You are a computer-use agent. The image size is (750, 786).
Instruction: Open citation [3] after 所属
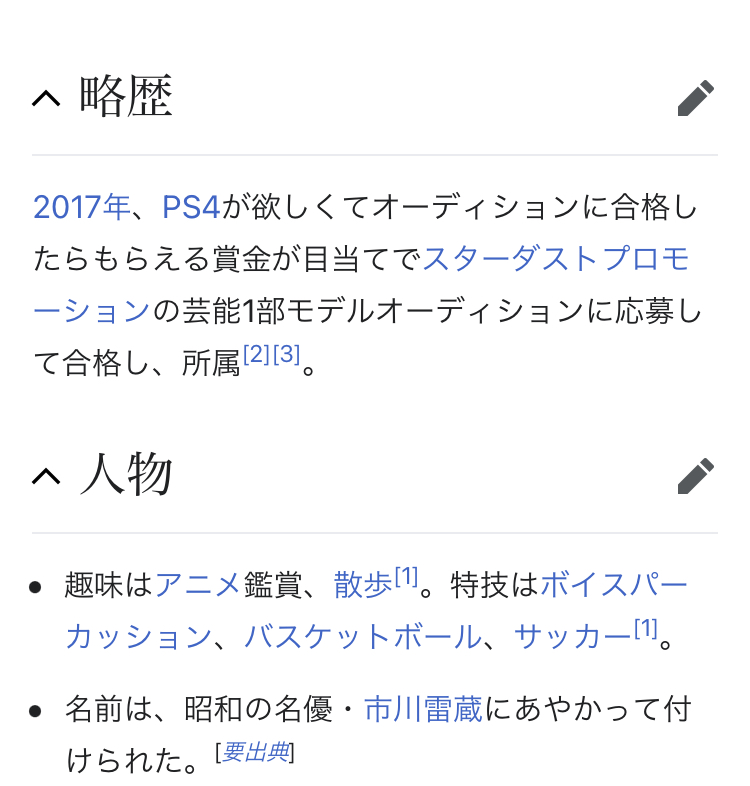[286, 355]
